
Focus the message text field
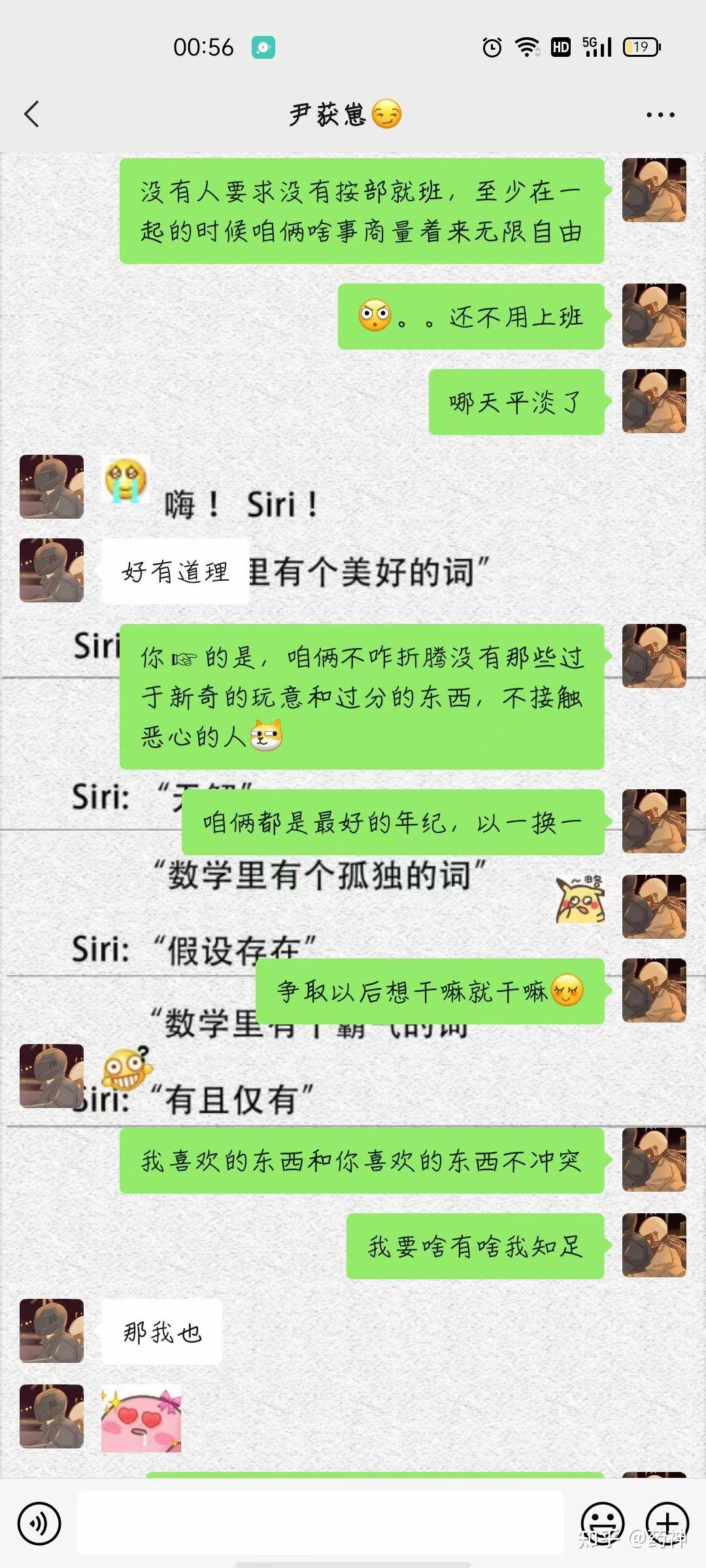point(320,1522)
